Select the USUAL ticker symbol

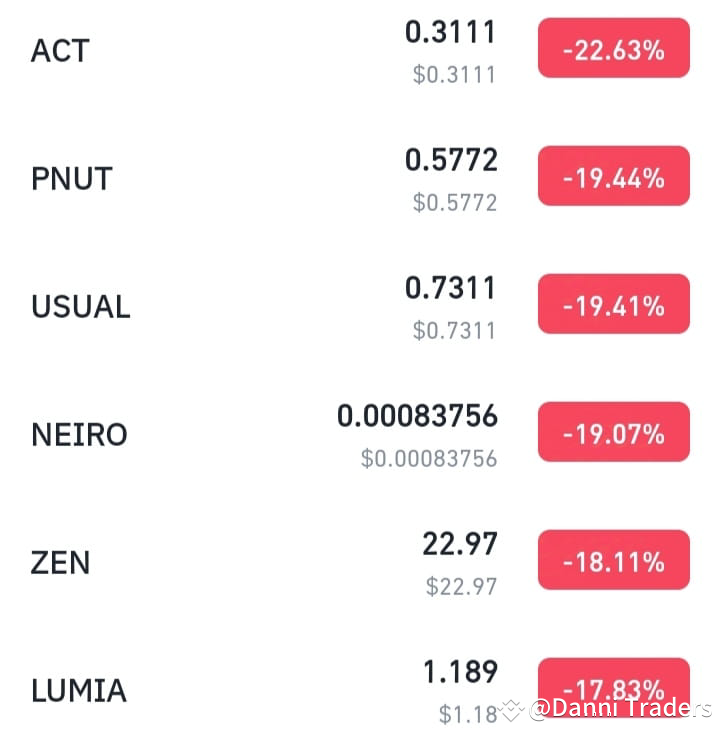(81, 307)
